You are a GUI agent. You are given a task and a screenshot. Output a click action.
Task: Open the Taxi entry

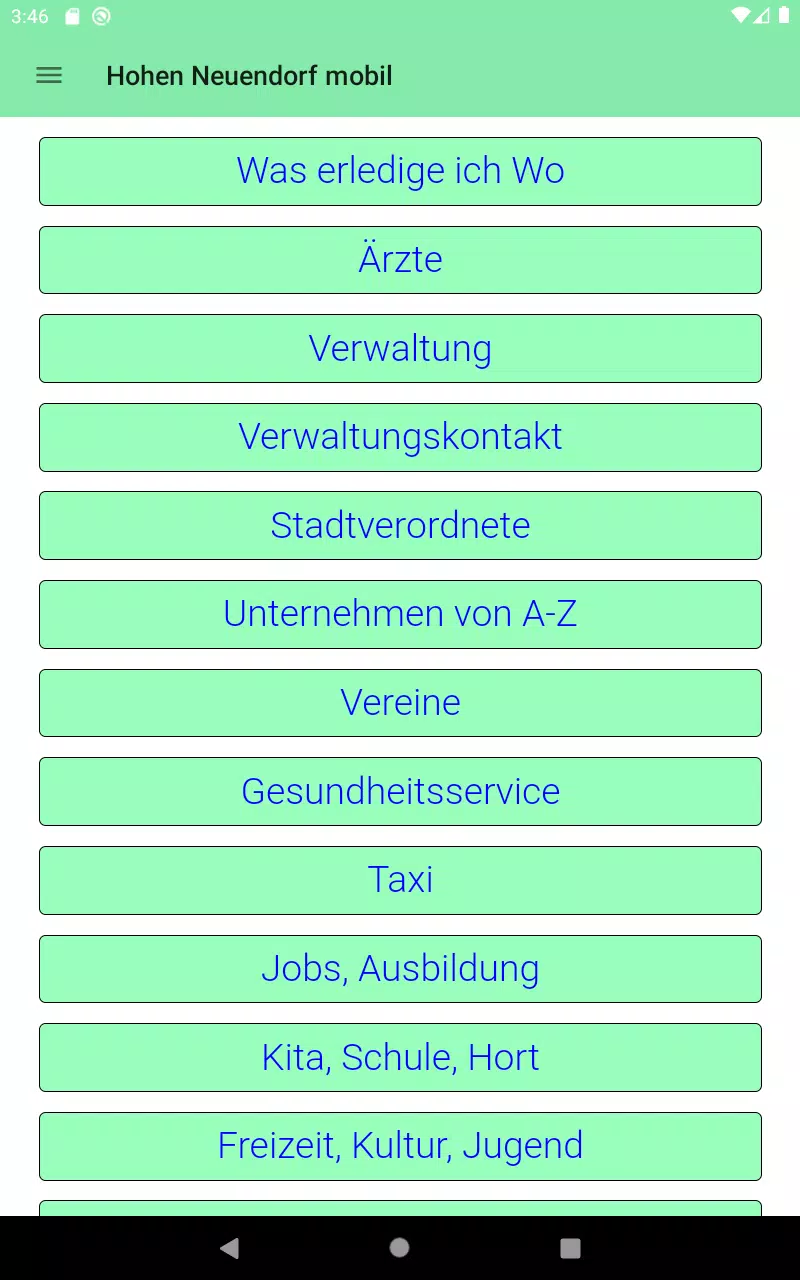click(400, 880)
